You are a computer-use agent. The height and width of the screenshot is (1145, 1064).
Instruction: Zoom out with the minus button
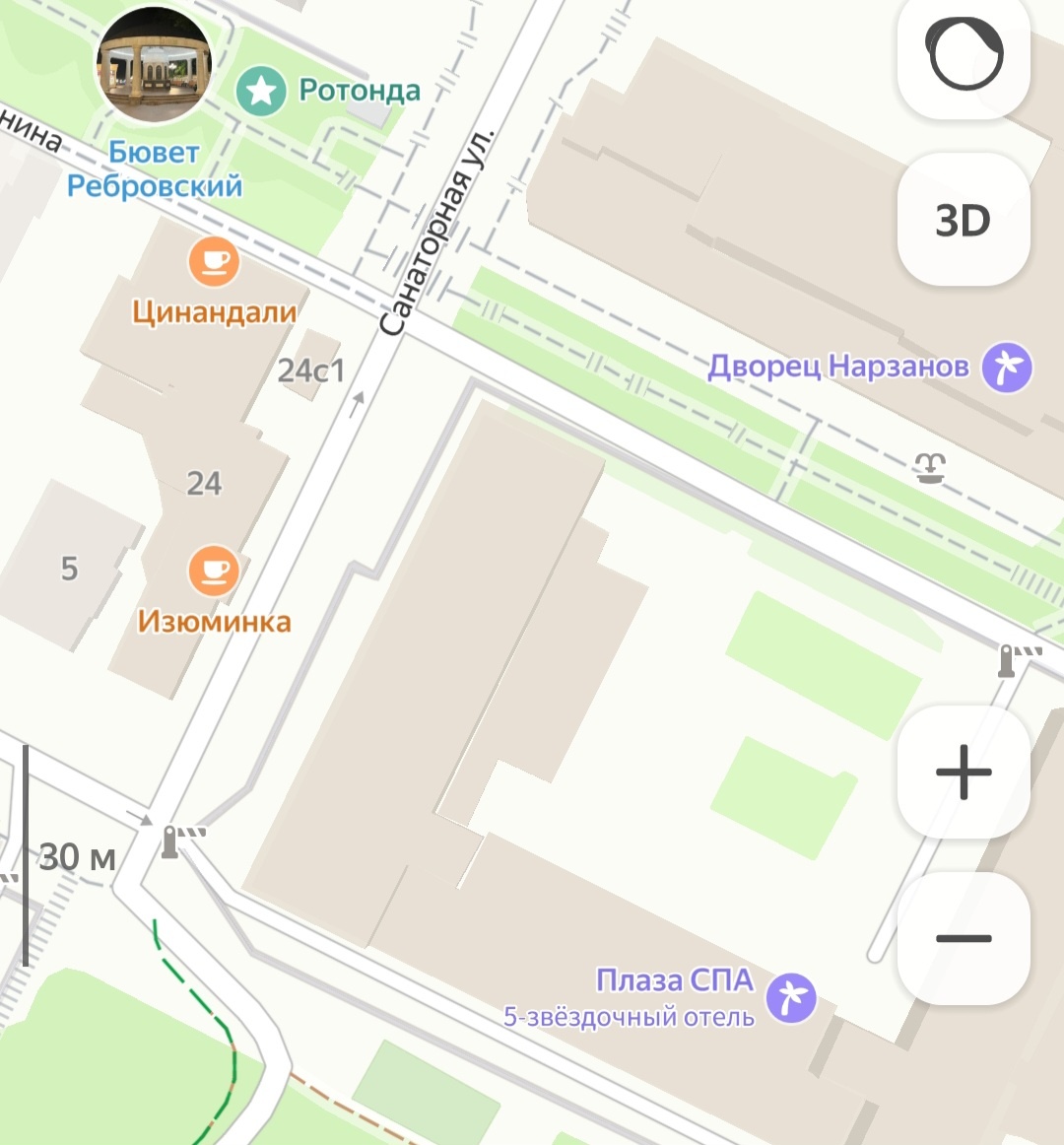click(963, 939)
